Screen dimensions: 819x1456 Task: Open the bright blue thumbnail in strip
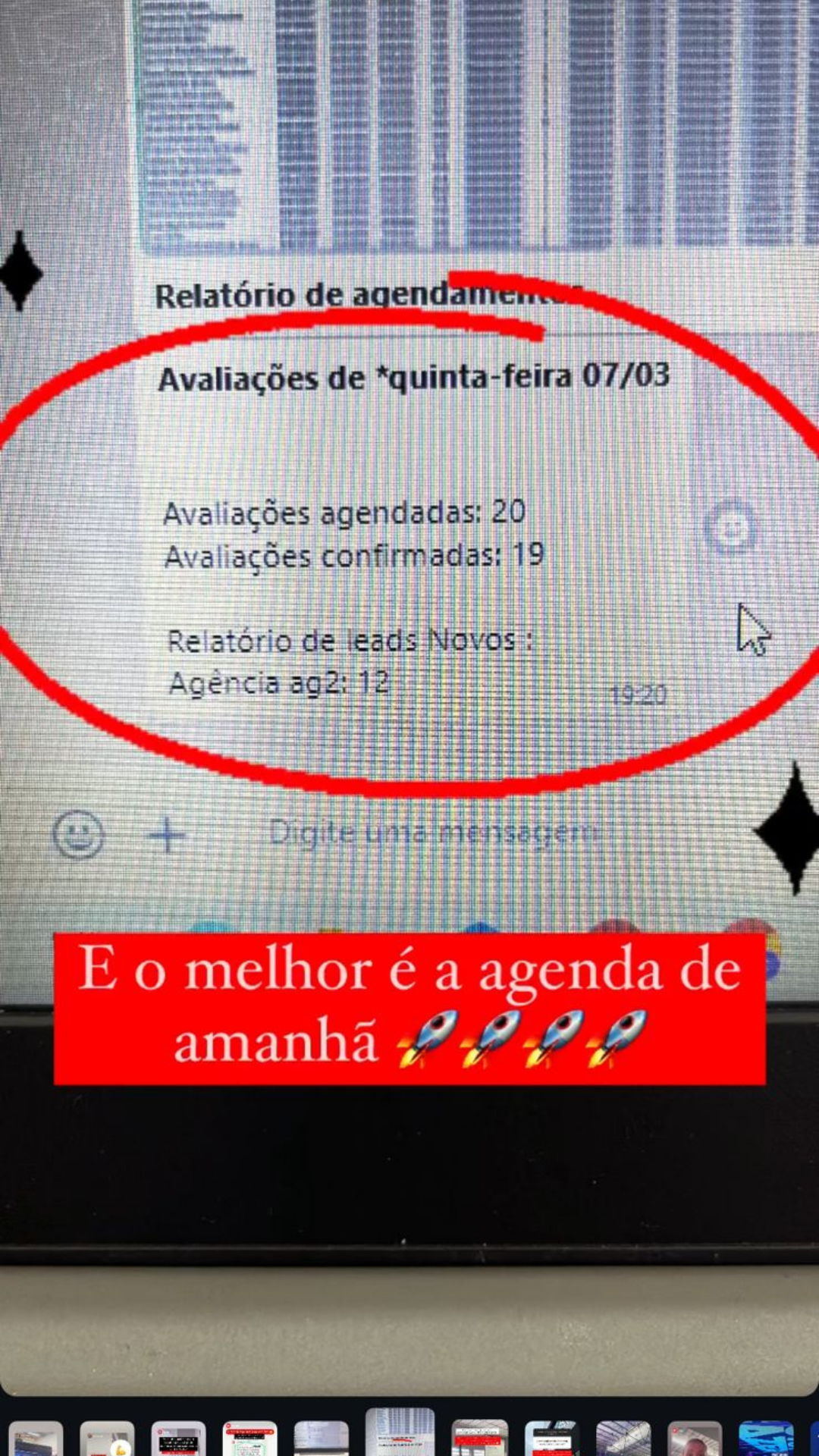[x=766, y=1439]
